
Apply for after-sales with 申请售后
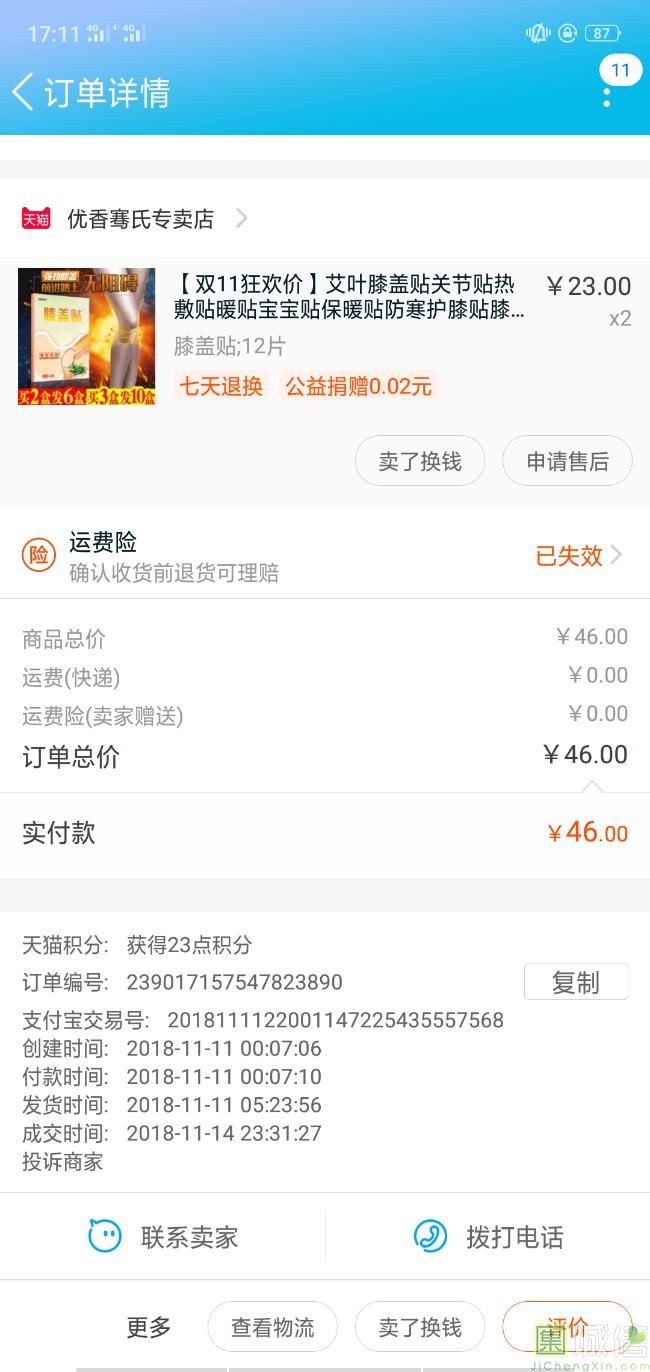click(x=567, y=461)
